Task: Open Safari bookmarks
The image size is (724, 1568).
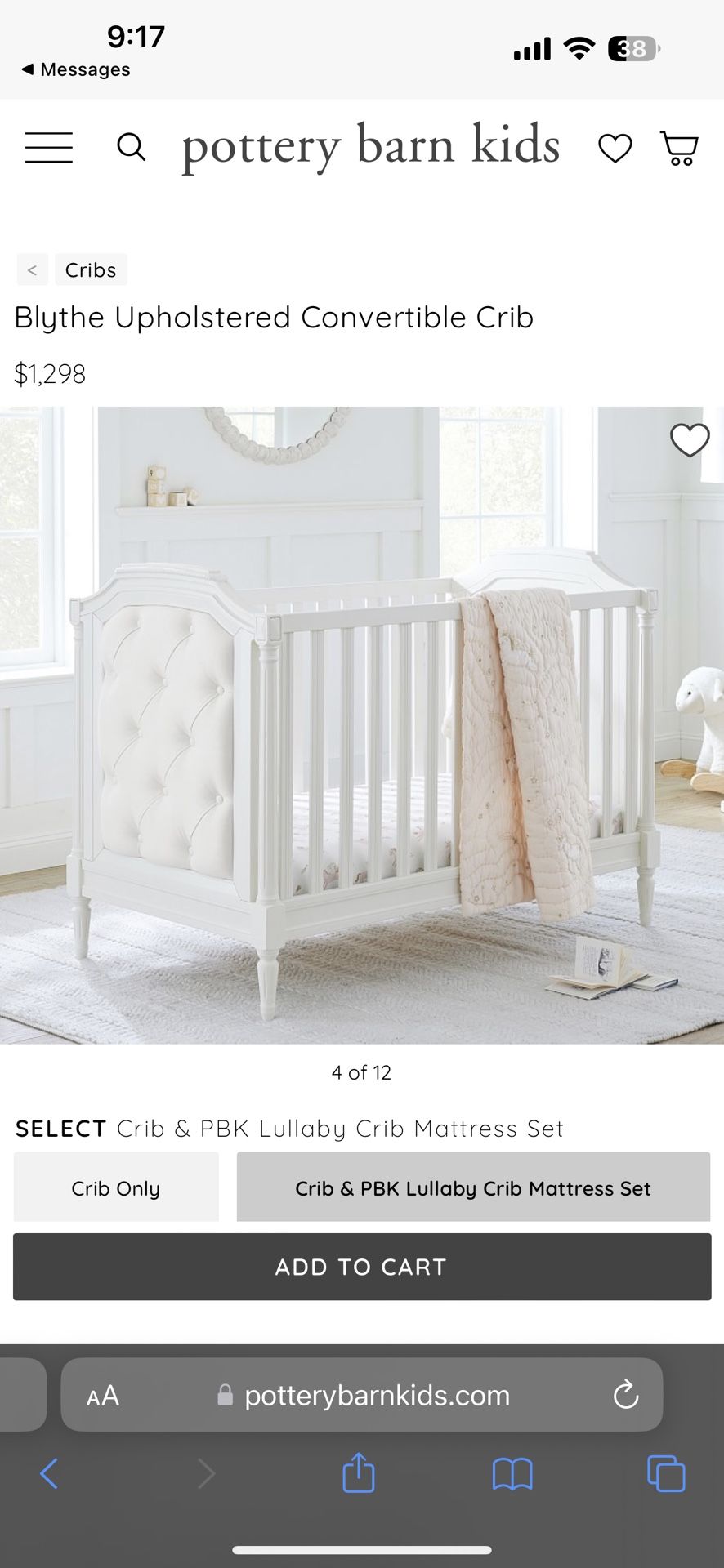Action: (x=512, y=1474)
